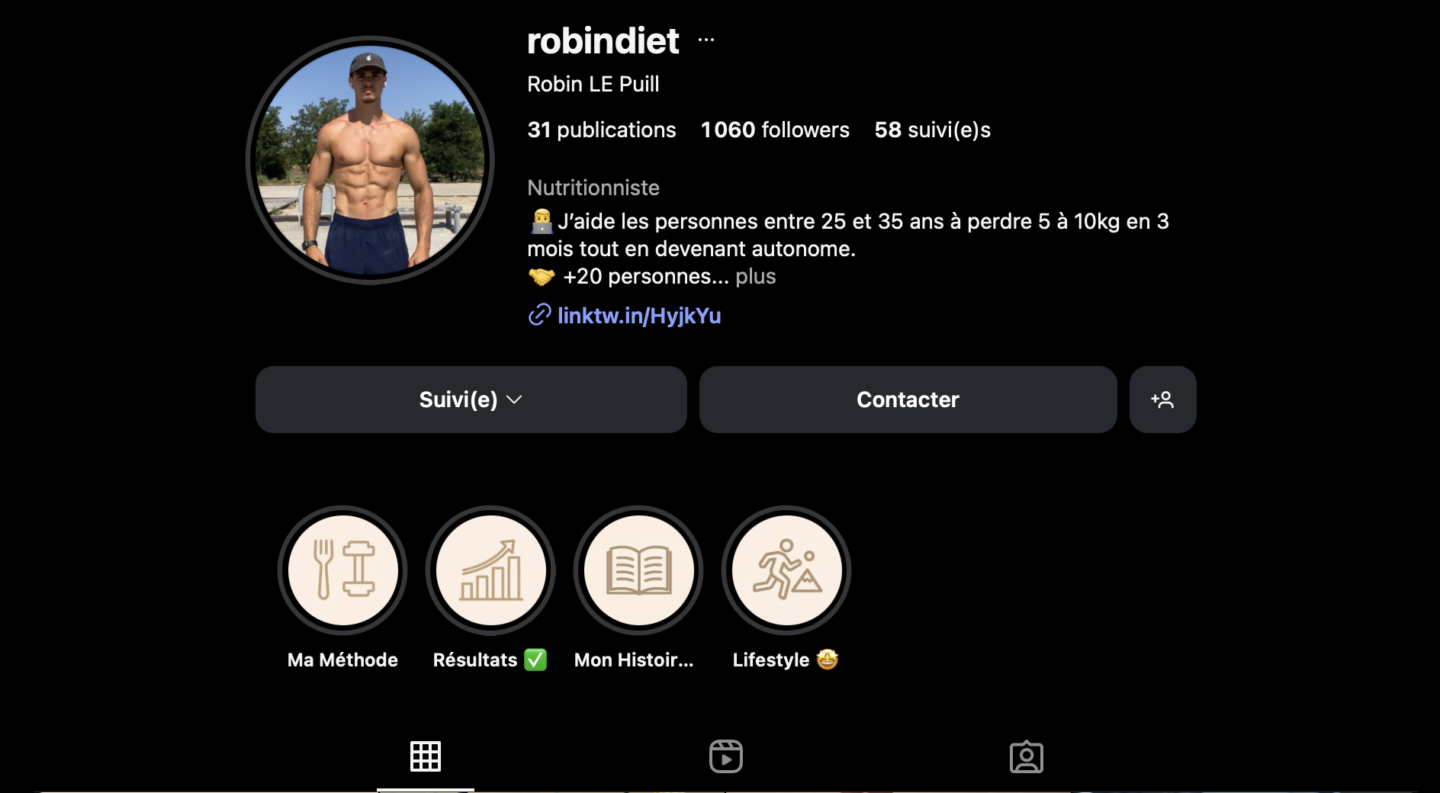The image size is (1440, 793).
Task: Tap the Contacter button
Action: tap(907, 399)
